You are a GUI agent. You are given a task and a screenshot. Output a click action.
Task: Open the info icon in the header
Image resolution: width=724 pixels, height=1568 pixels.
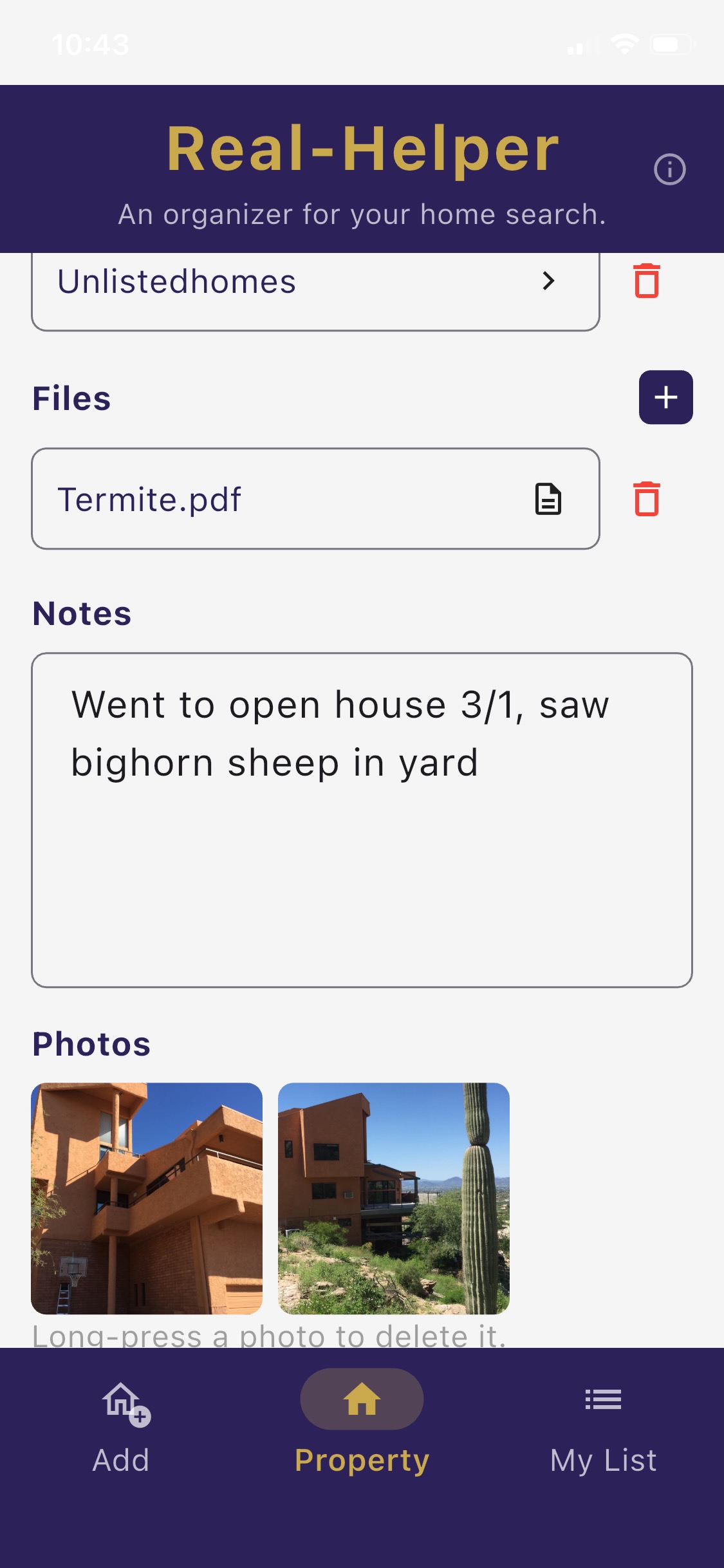[x=669, y=169]
